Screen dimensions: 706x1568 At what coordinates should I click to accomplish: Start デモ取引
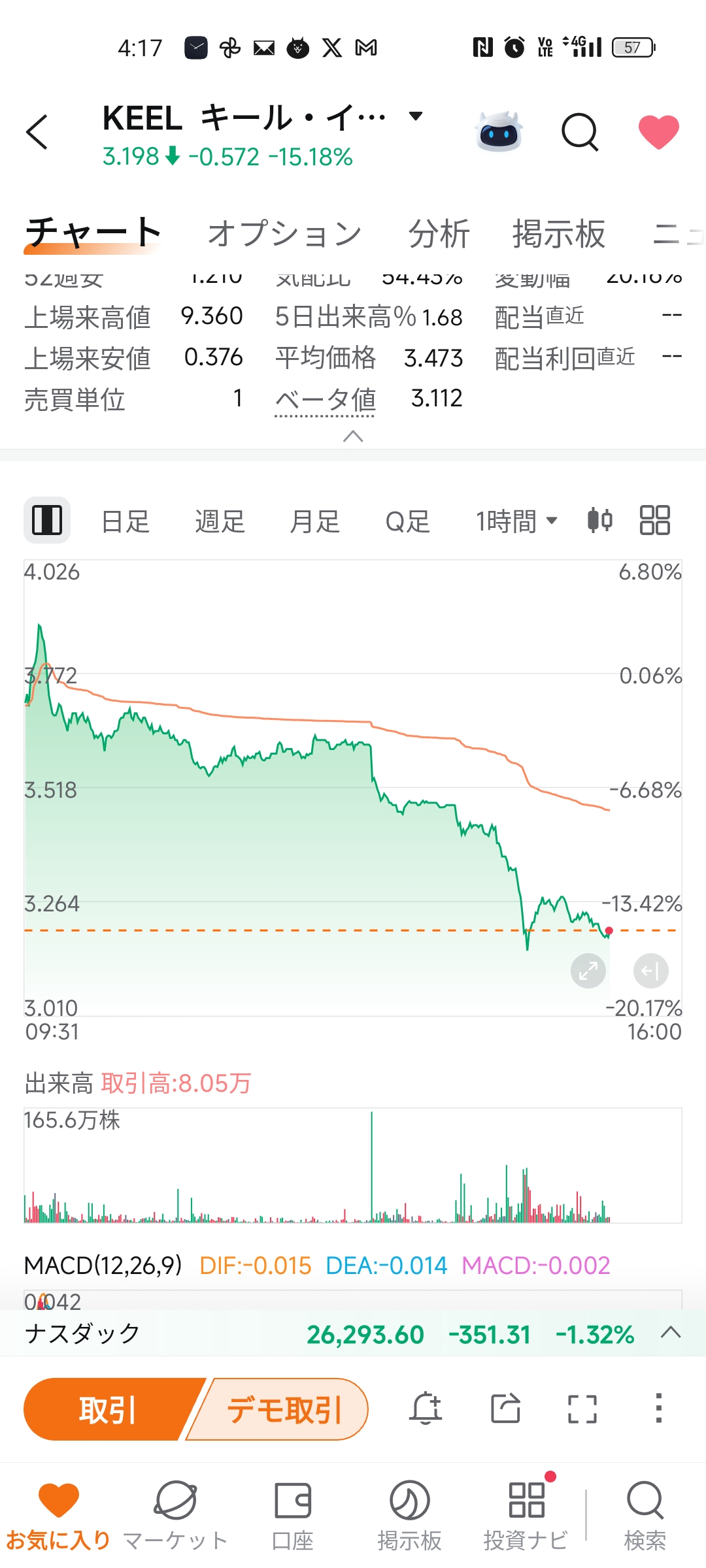282,1409
